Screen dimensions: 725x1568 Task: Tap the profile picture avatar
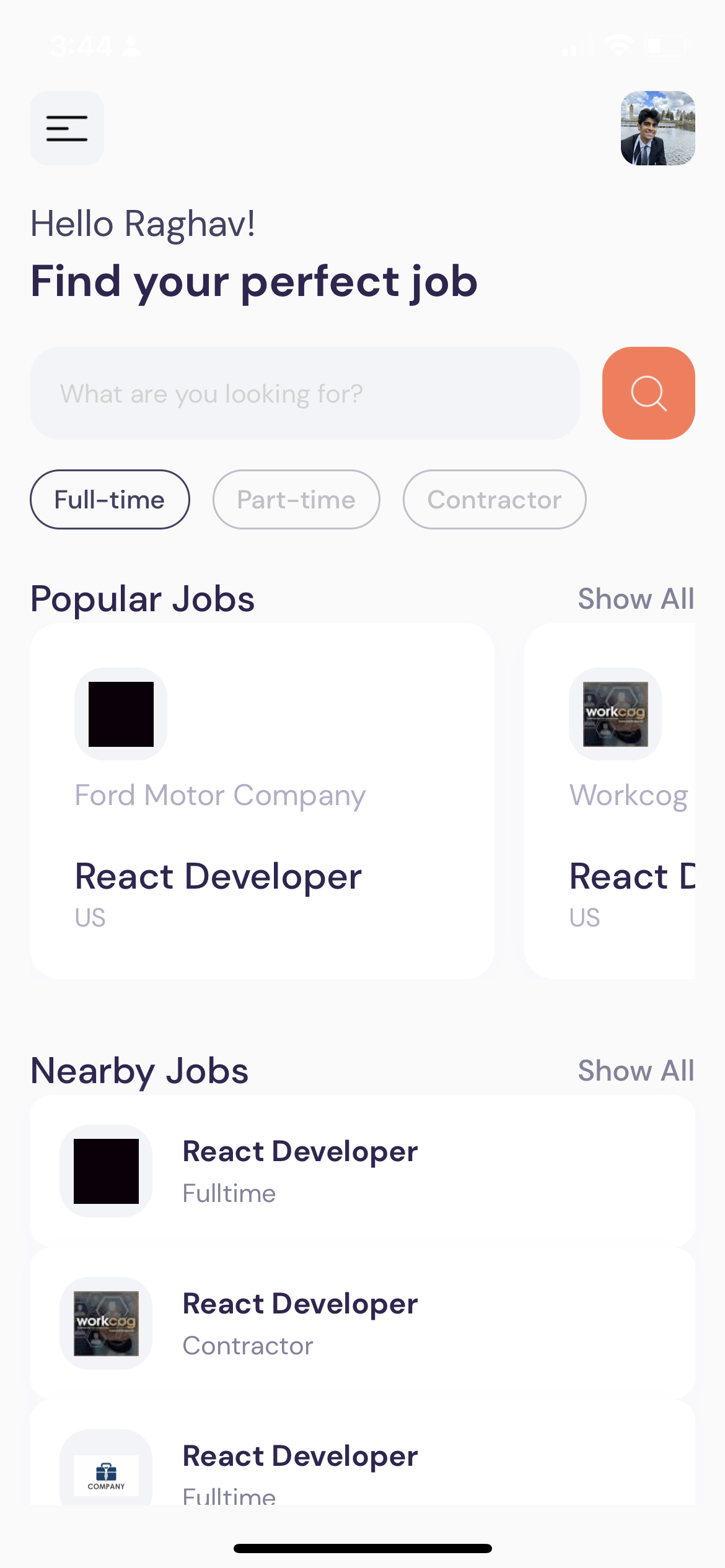(x=658, y=128)
